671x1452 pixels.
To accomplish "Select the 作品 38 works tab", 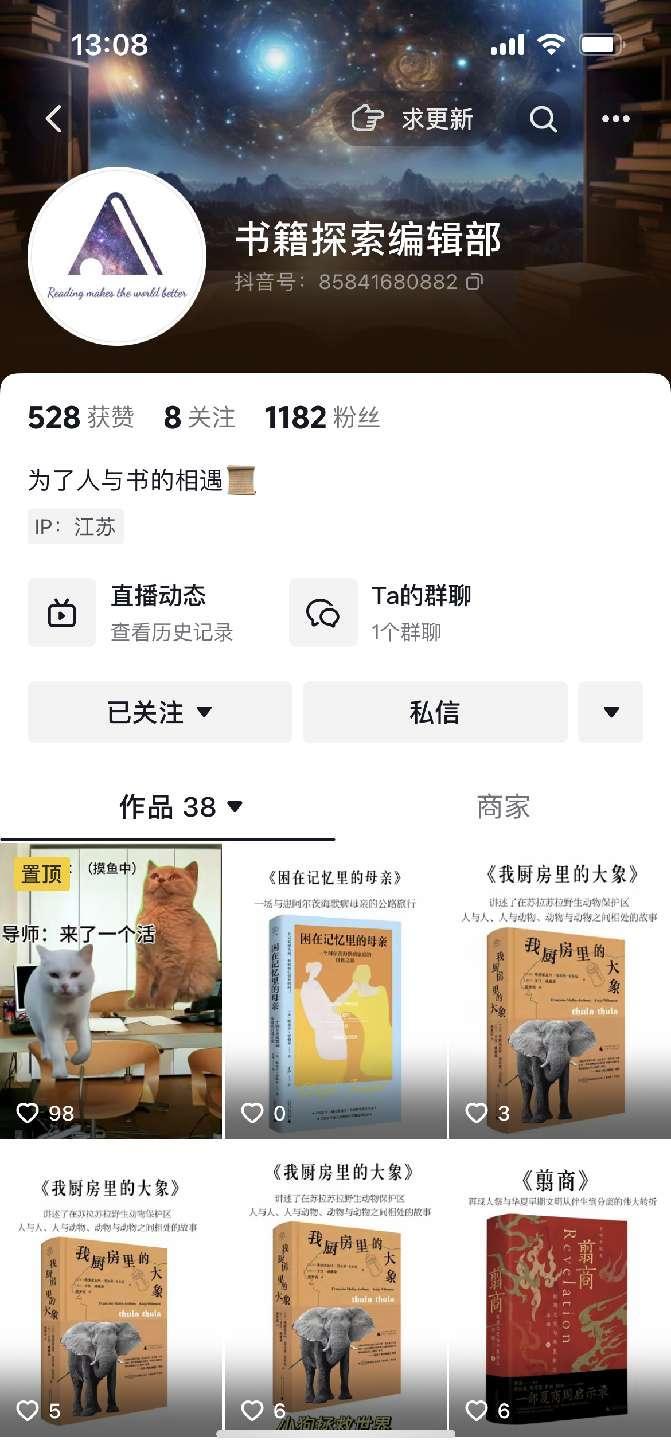I will click(x=180, y=807).
